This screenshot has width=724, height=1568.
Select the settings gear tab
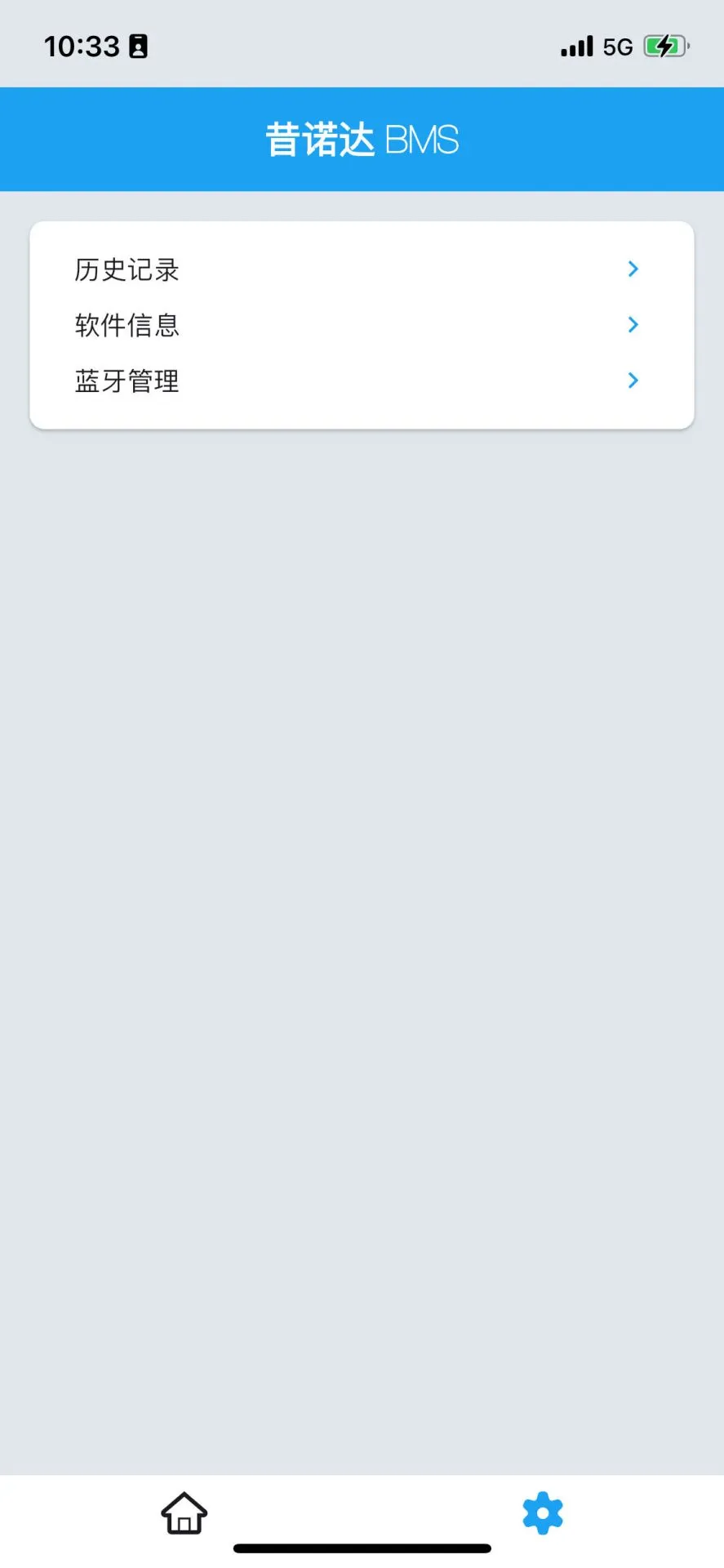(543, 1513)
